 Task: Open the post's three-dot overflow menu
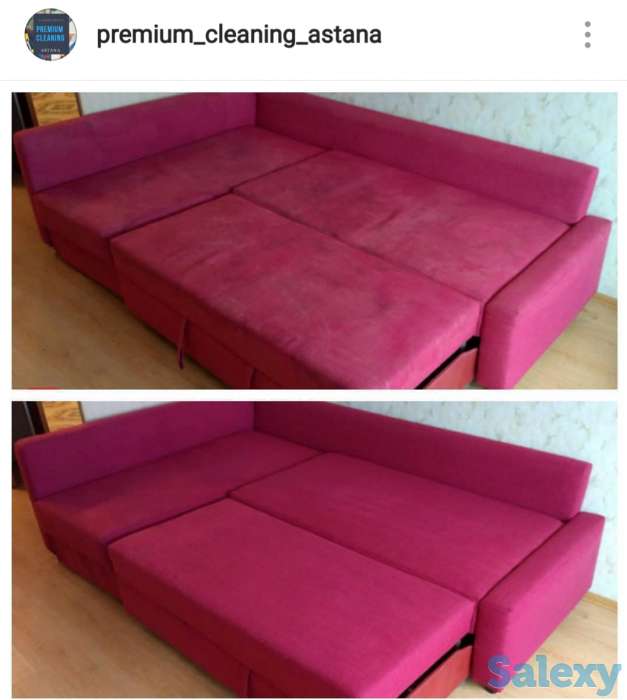click(588, 35)
